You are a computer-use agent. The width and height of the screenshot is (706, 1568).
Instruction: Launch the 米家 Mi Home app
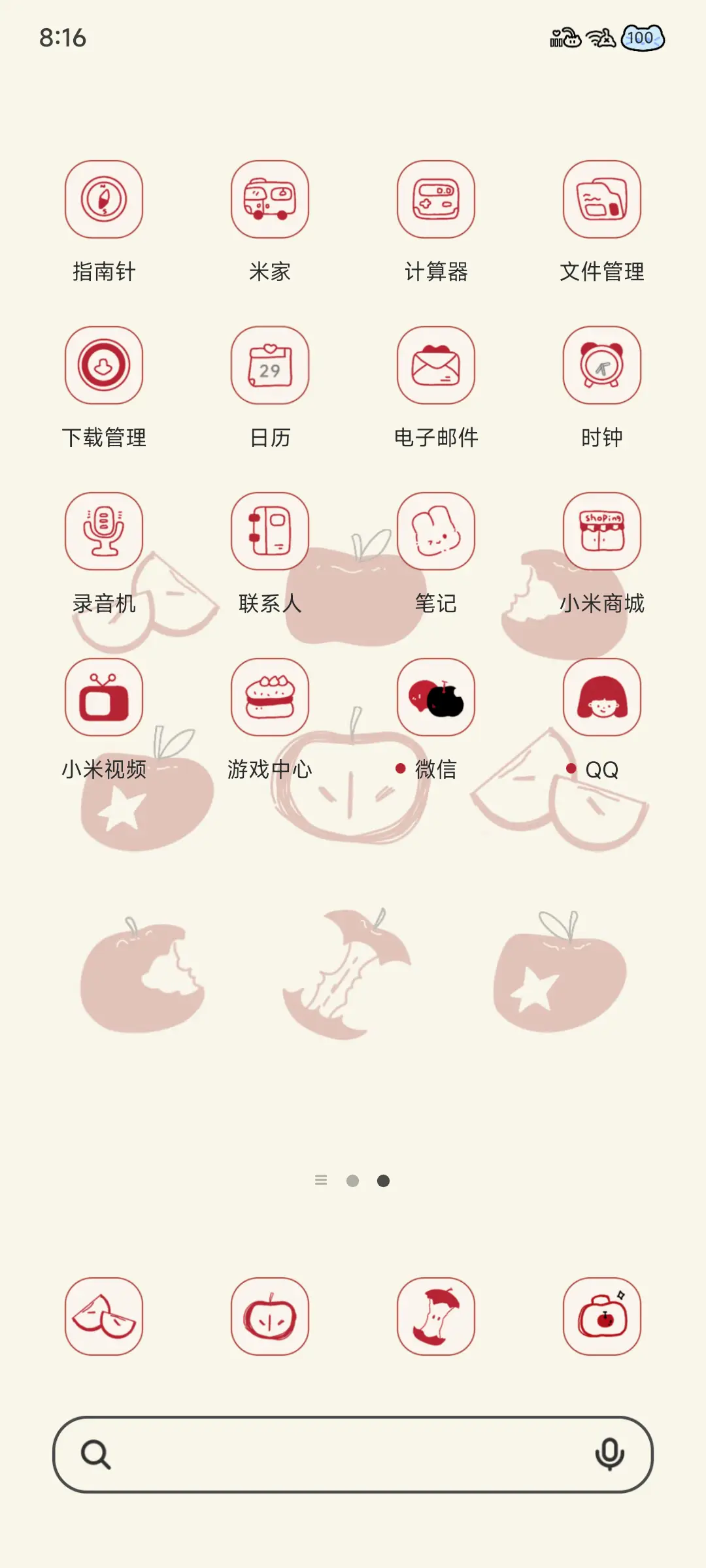pyautogui.click(x=269, y=199)
